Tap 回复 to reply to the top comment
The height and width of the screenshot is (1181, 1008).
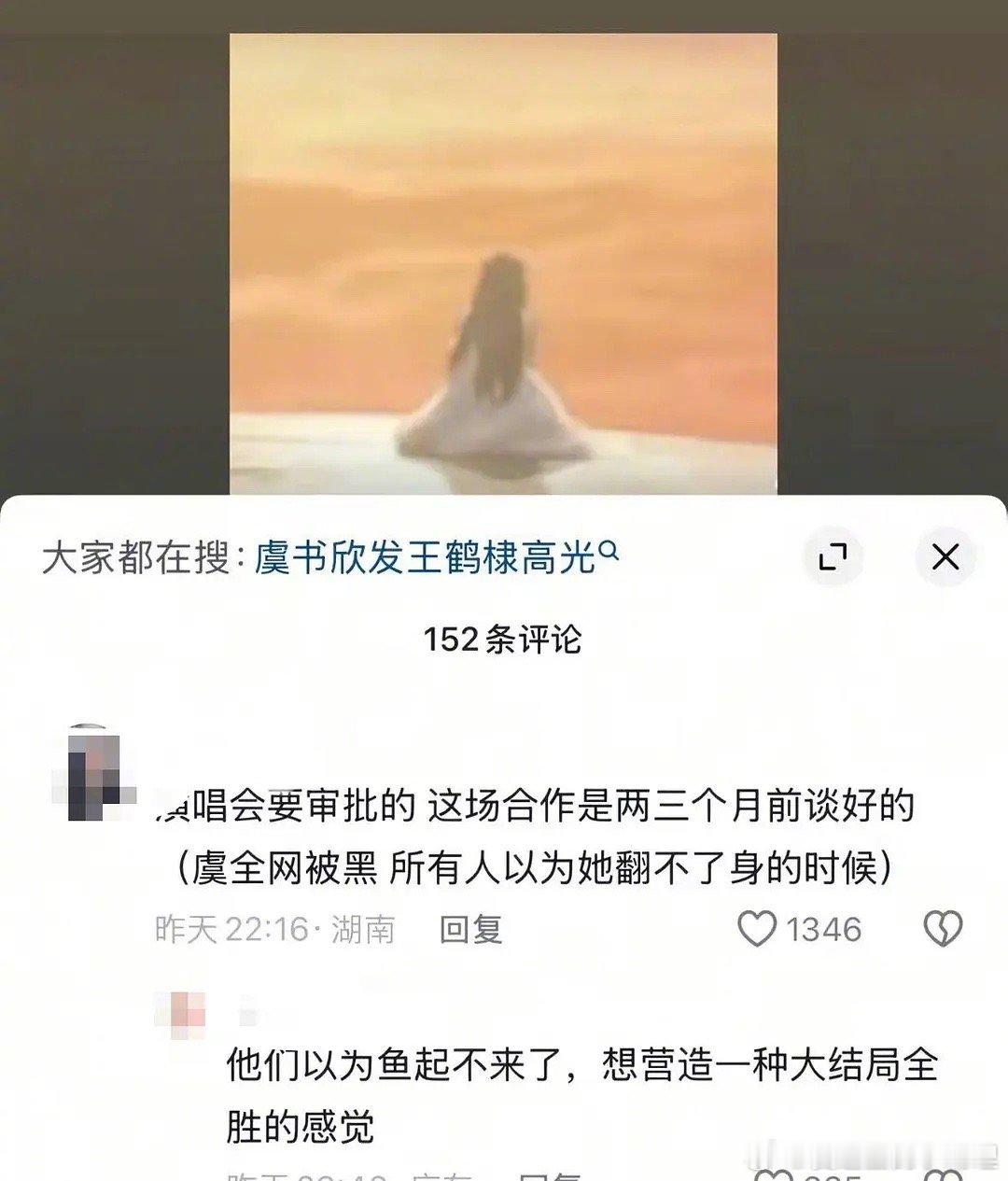click(471, 926)
